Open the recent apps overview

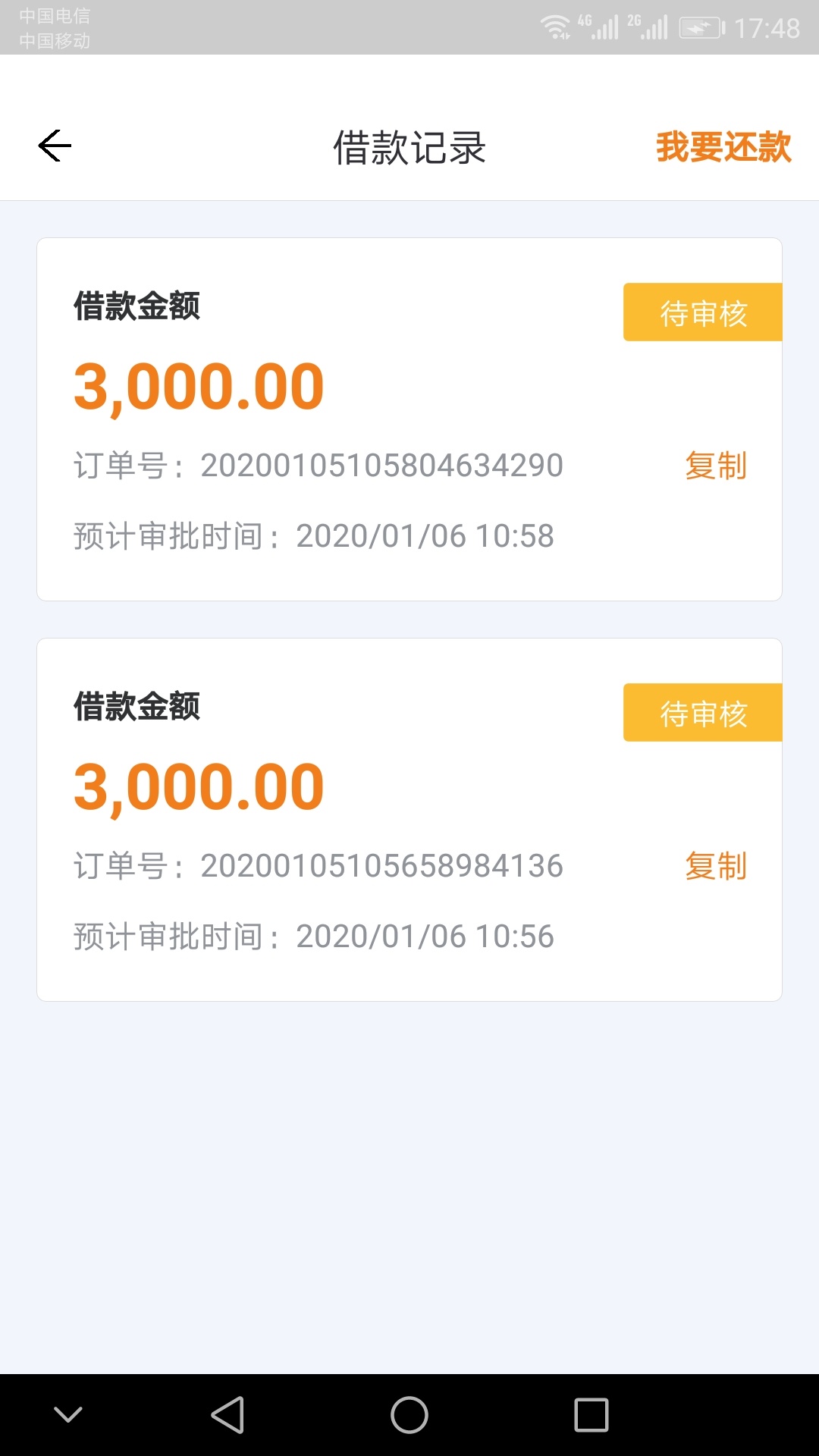(591, 1415)
